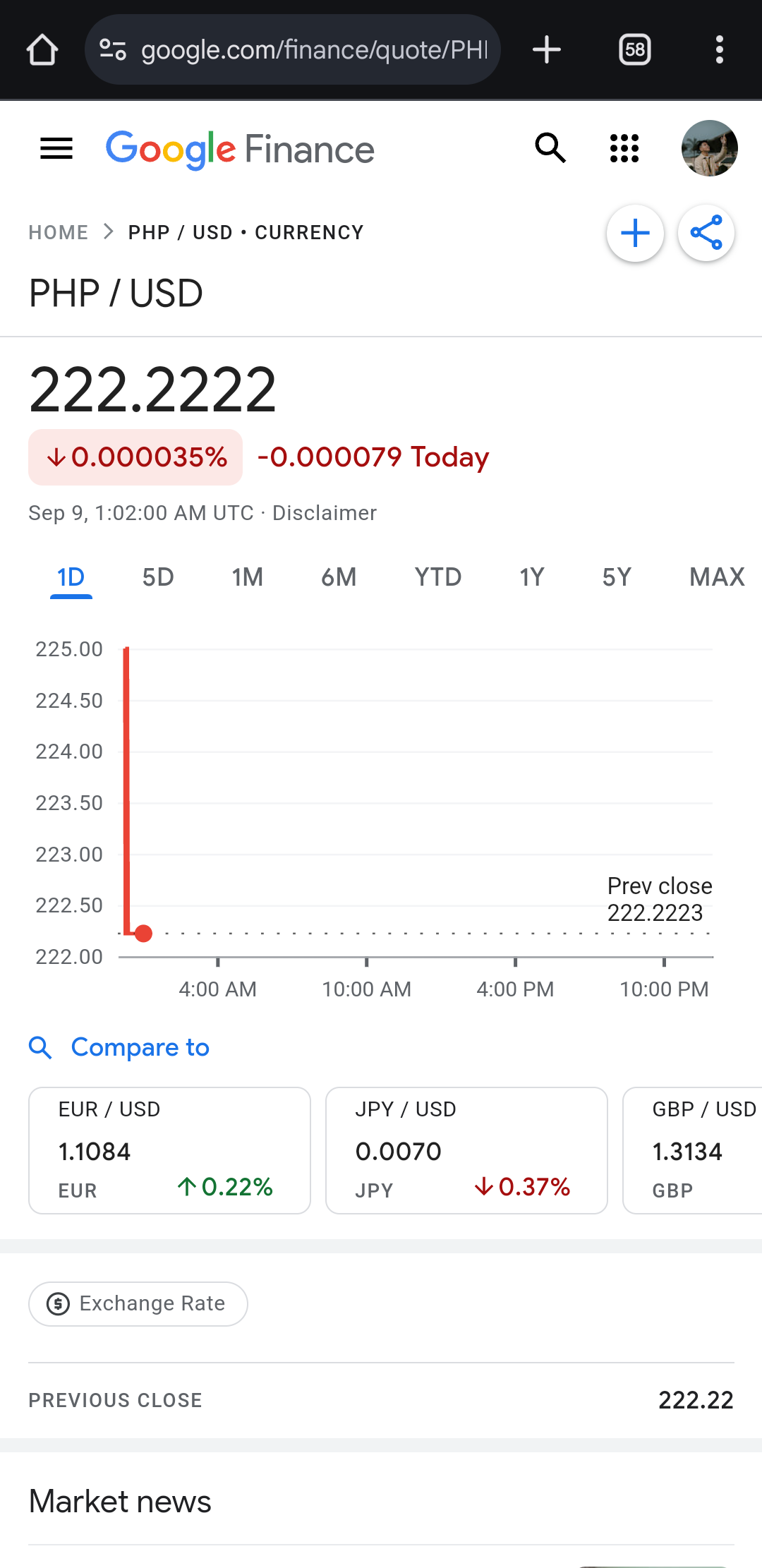Open the Disclaimer link
The height and width of the screenshot is (1568, 762).
click(325, 513)
